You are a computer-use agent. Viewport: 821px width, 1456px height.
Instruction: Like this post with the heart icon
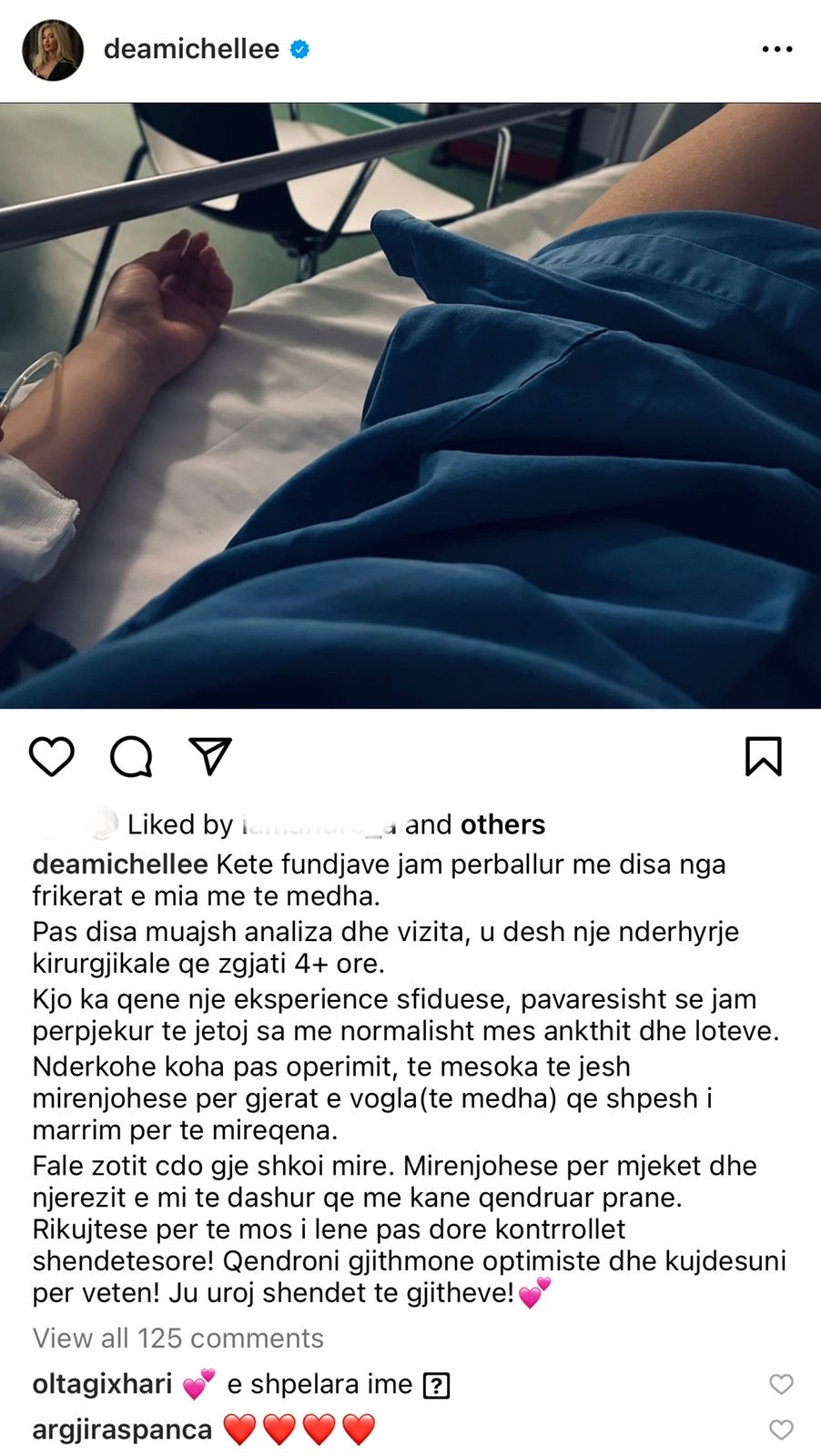pos(52,756)
